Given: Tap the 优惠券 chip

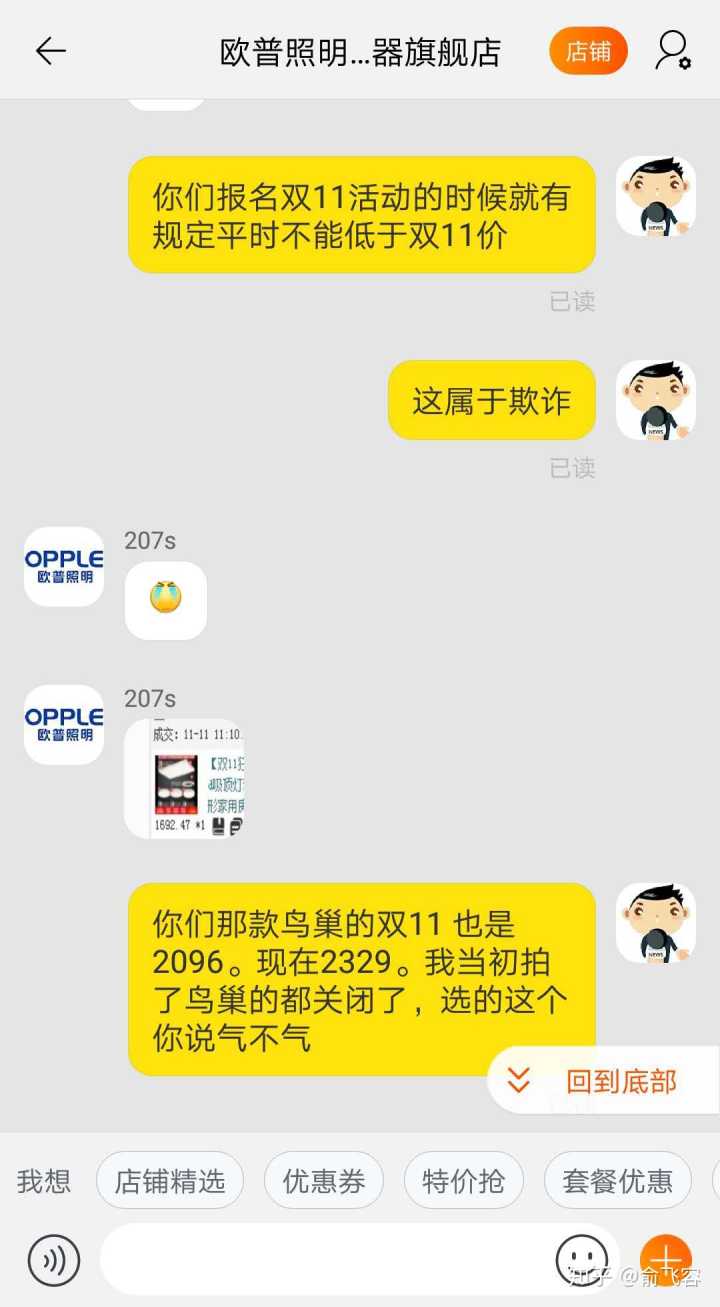Looking at the screenshot, I should point(324,1181).
